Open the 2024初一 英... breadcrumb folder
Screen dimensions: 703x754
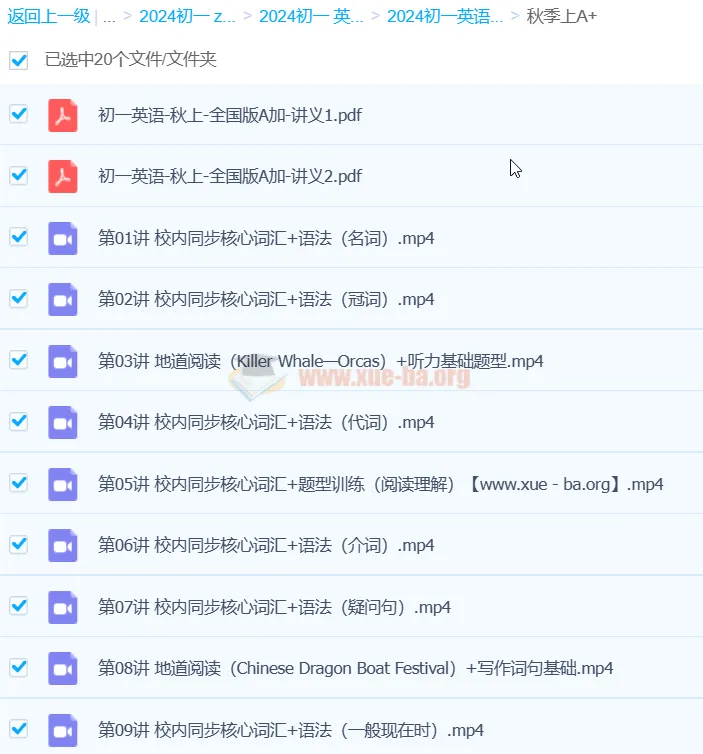311,16
